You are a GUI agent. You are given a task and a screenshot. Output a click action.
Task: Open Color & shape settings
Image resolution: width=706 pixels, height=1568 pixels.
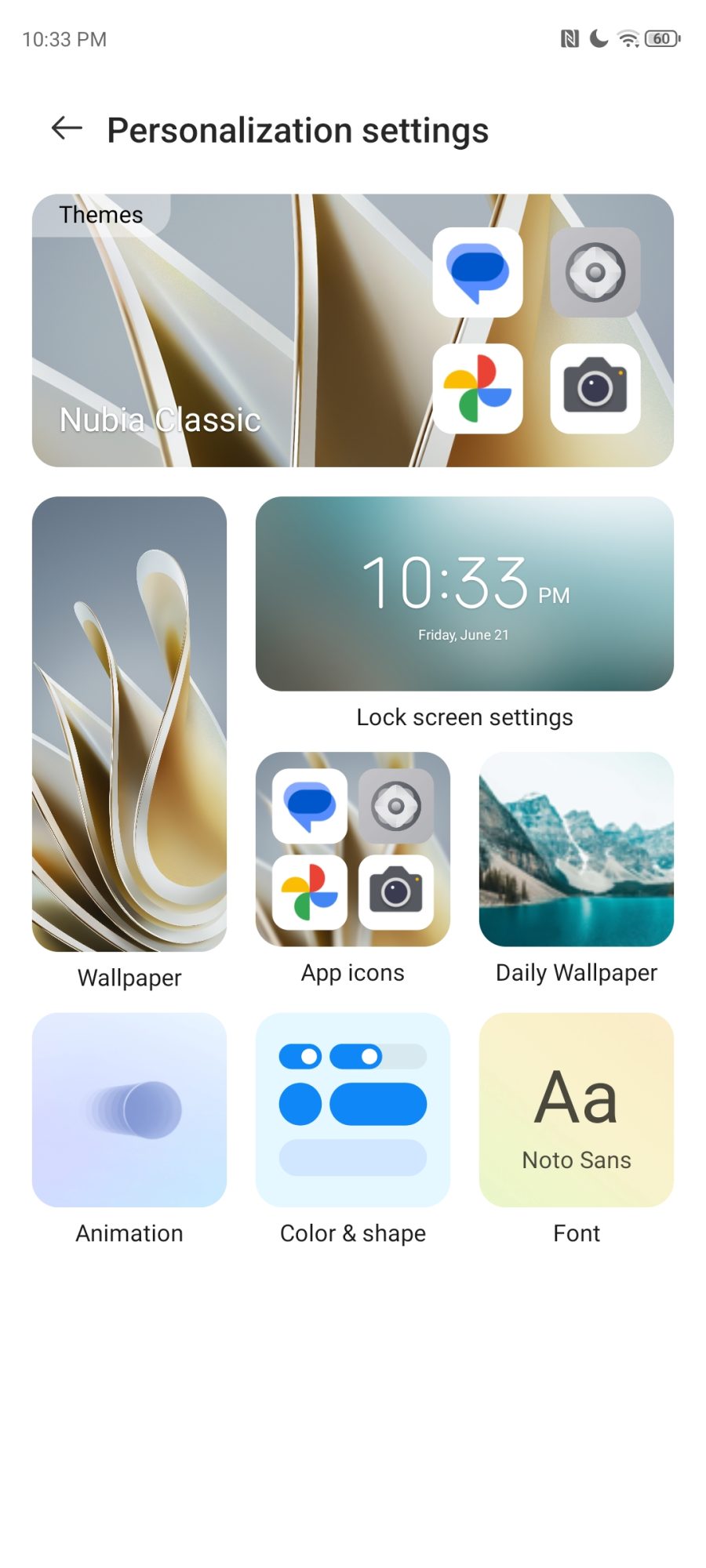pos(352,1109)
